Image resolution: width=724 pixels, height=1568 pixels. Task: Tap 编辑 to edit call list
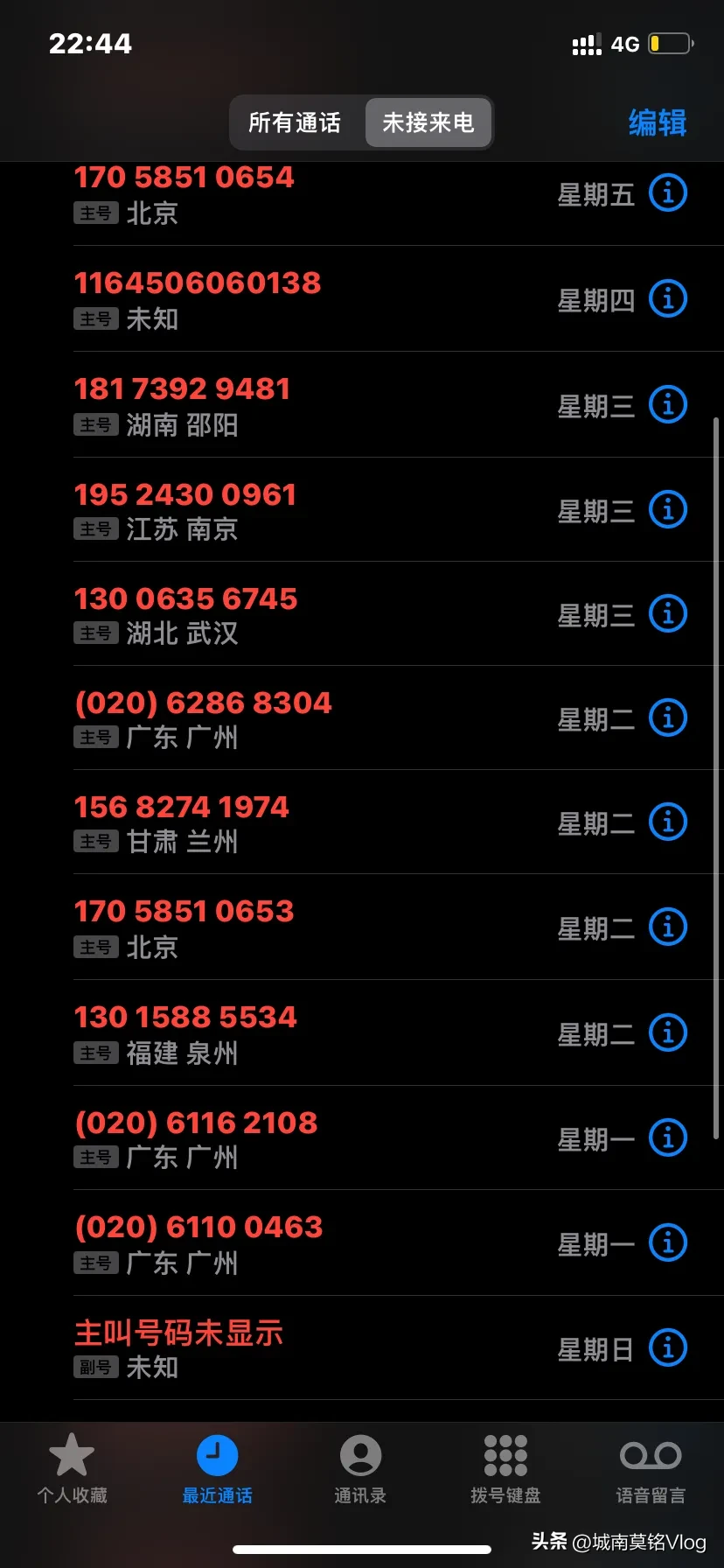(658, 122)
